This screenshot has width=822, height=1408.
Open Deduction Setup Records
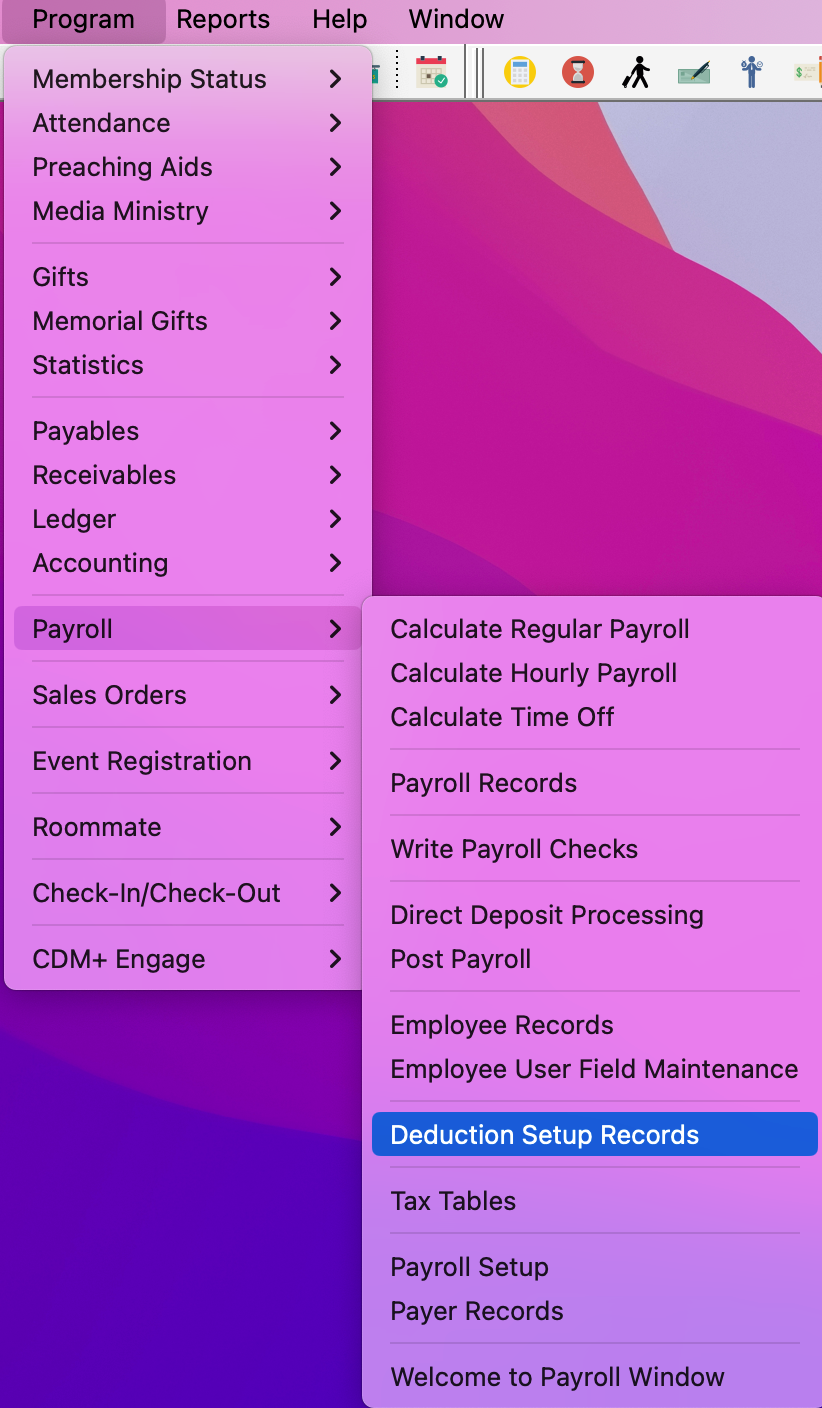pyautogui.click(x=545, y=1135)
